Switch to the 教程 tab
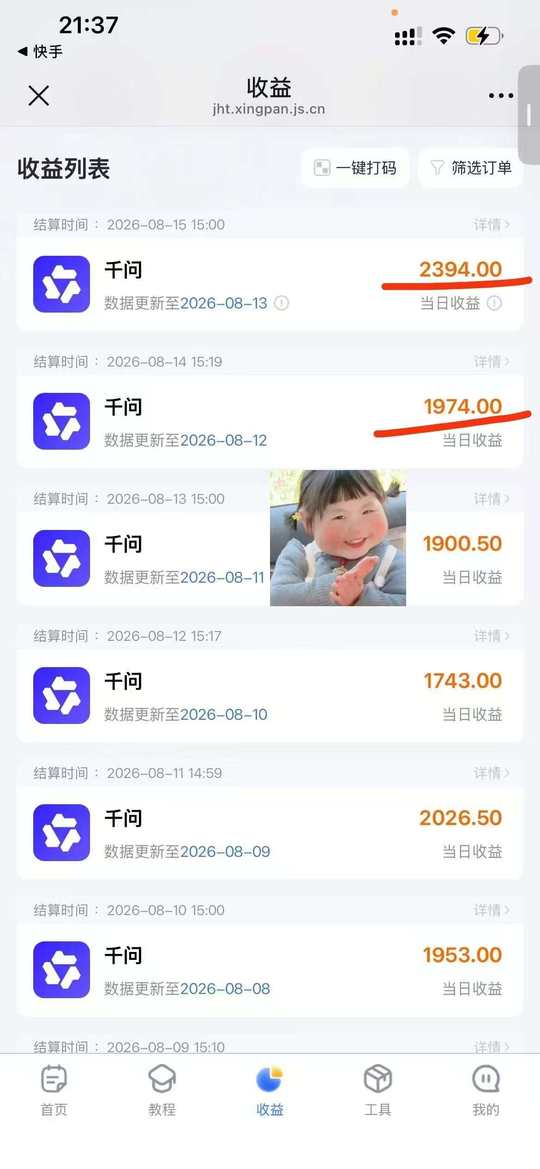 [x=162, y=1091]
